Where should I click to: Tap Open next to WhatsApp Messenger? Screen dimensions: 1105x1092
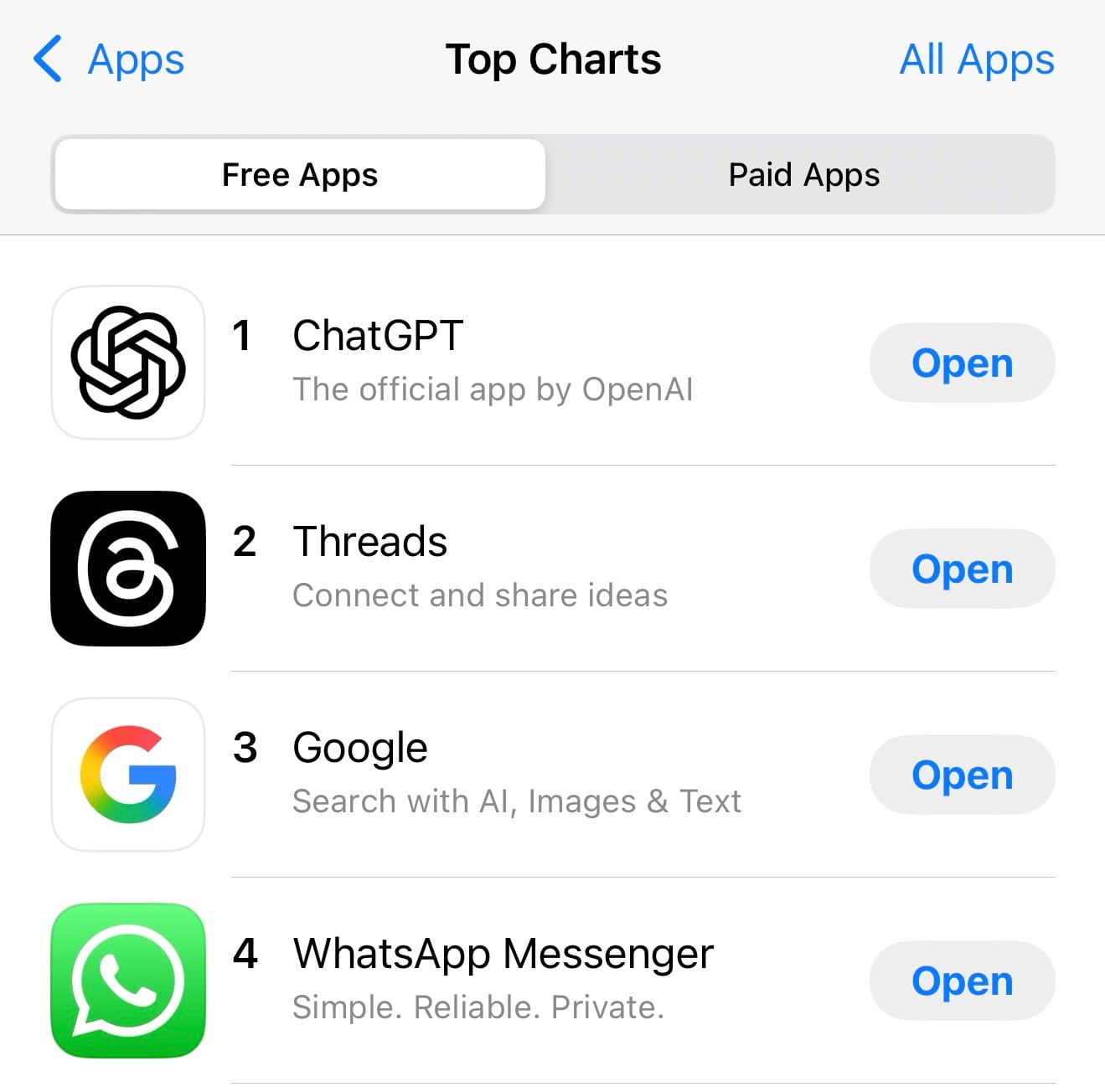pyautogui.click(x=962, y=981)
